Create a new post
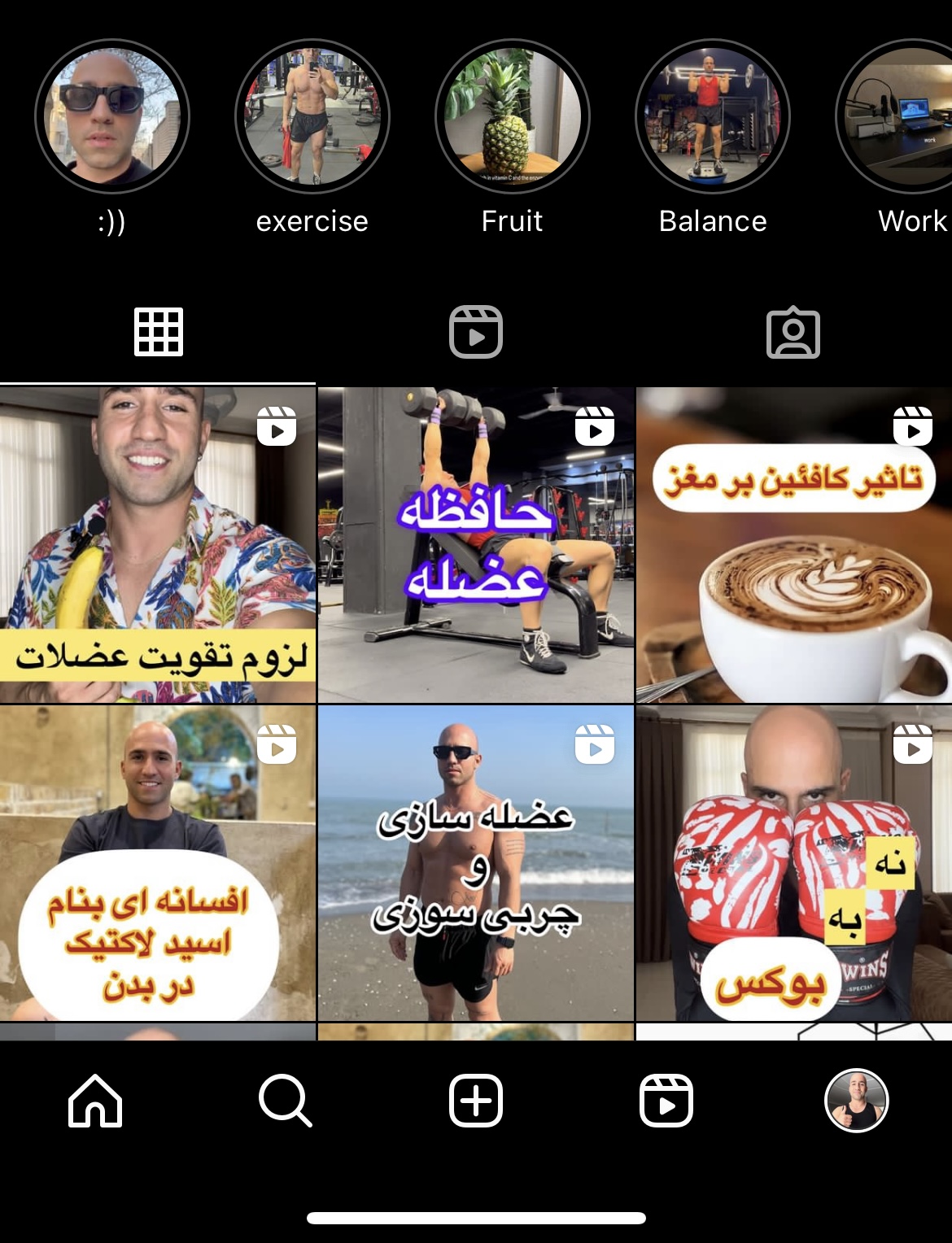Screen dimensions: 952x1243 [476, 1101]
